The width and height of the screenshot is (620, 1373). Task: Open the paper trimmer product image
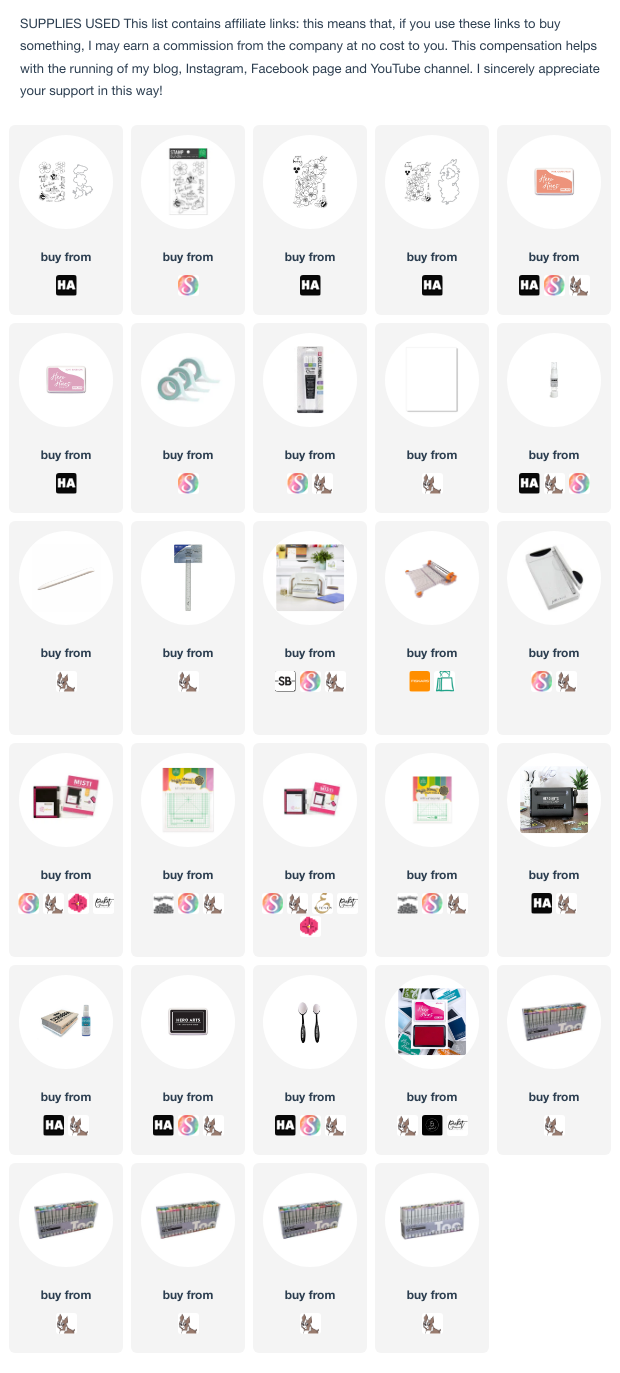[x=432, y=578]
